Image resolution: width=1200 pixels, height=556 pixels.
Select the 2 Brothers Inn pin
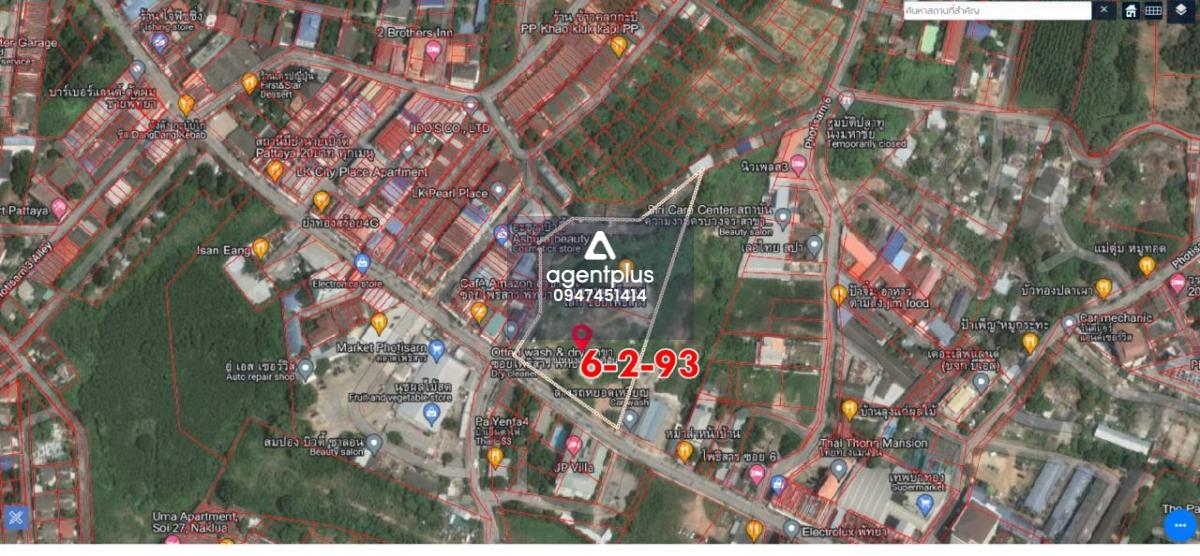click(432, 49)
